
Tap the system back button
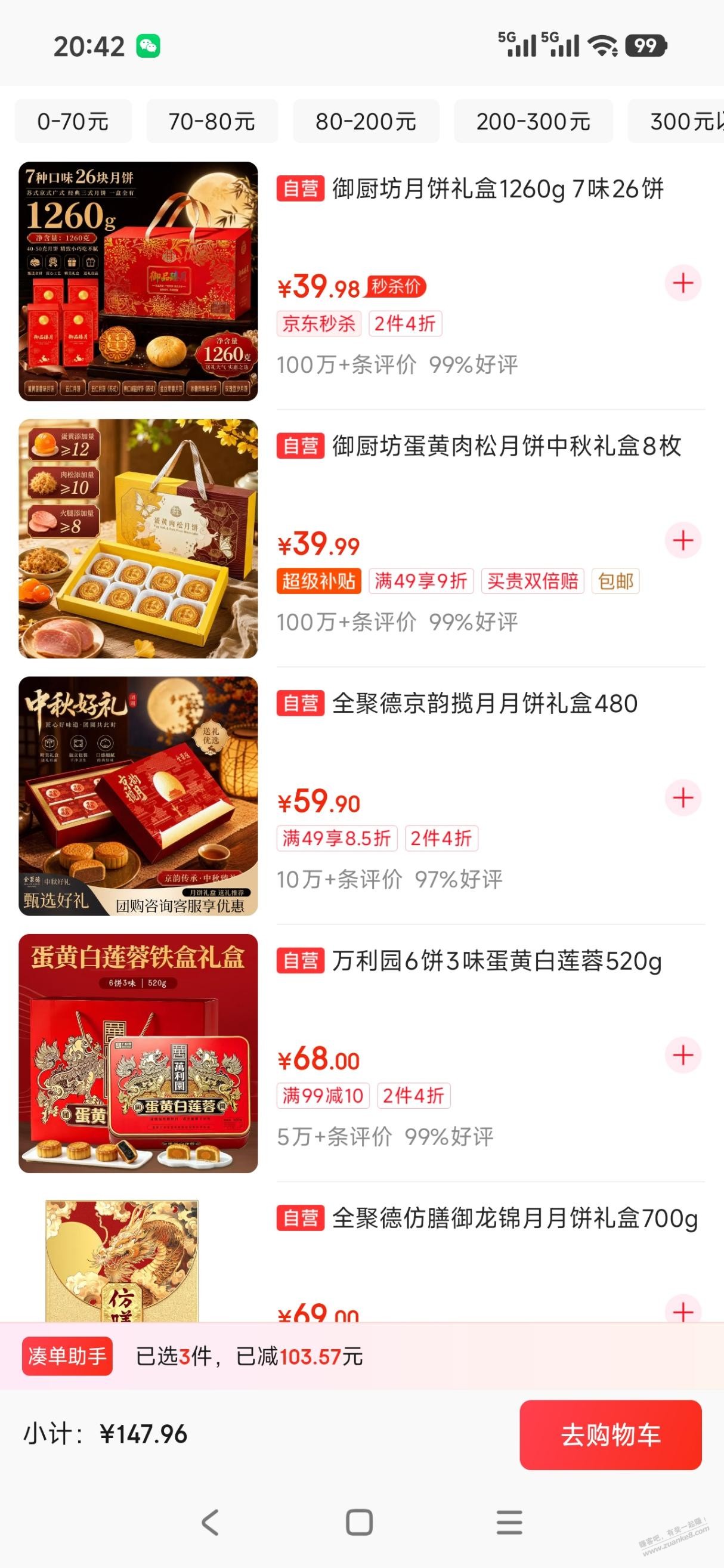(210, 1522)
